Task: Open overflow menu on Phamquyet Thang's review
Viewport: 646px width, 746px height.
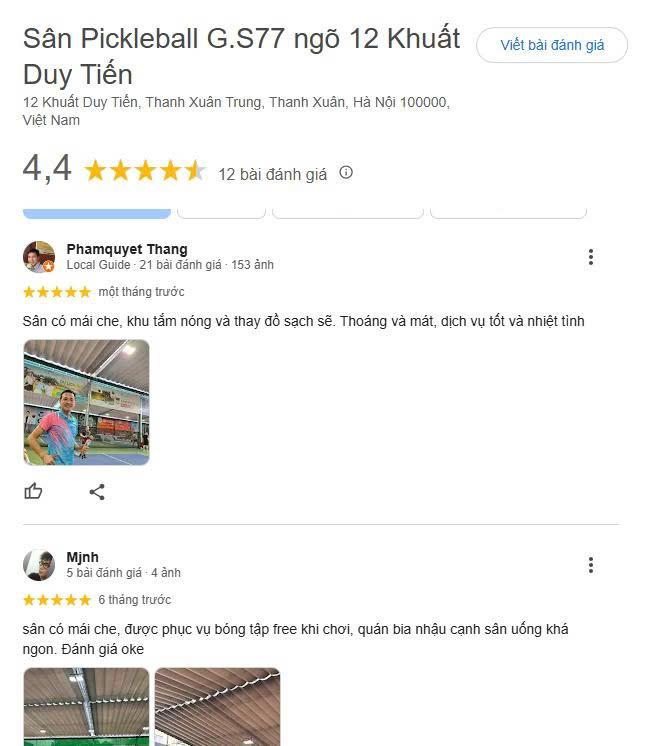Action: (591, 257)
